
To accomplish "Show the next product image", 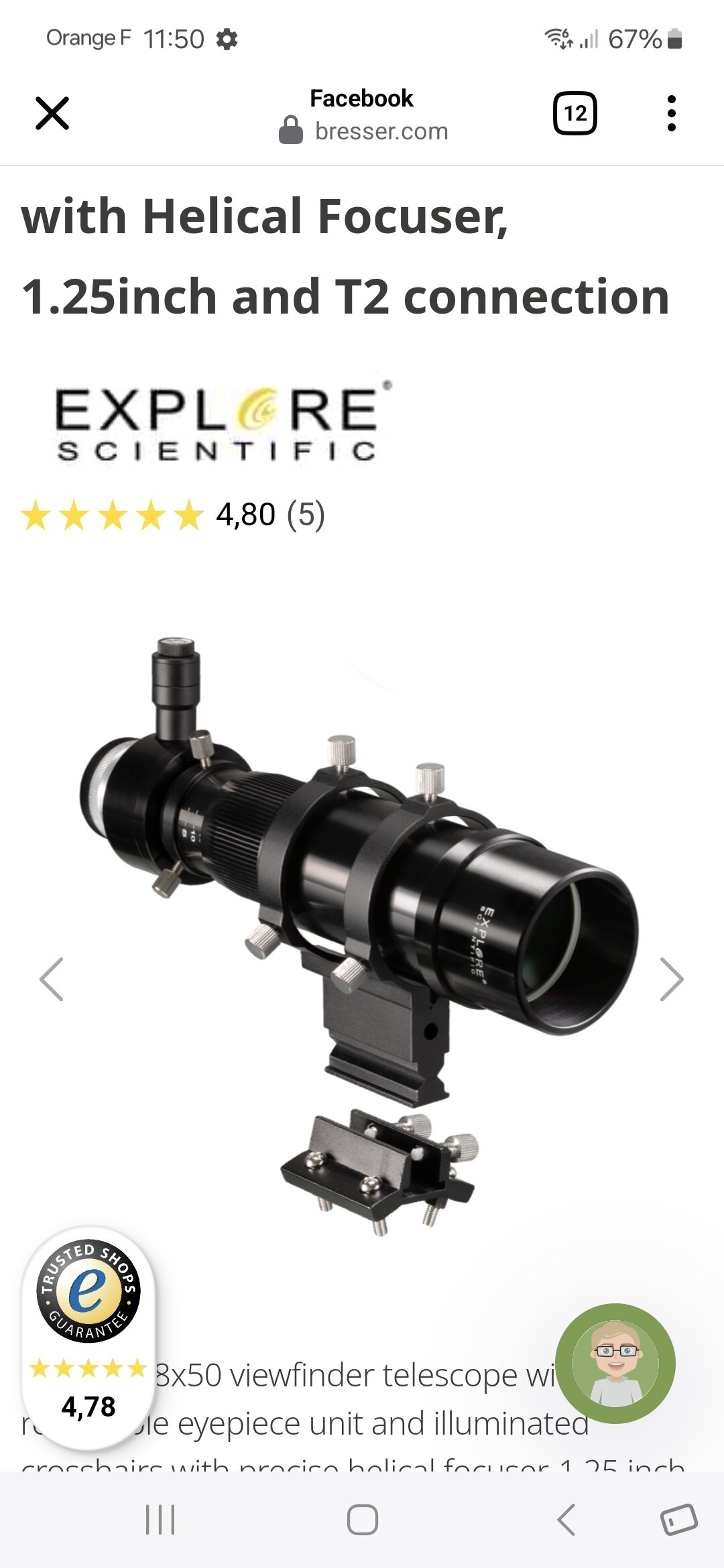I will pyautogui.click(x=671, y=979).
